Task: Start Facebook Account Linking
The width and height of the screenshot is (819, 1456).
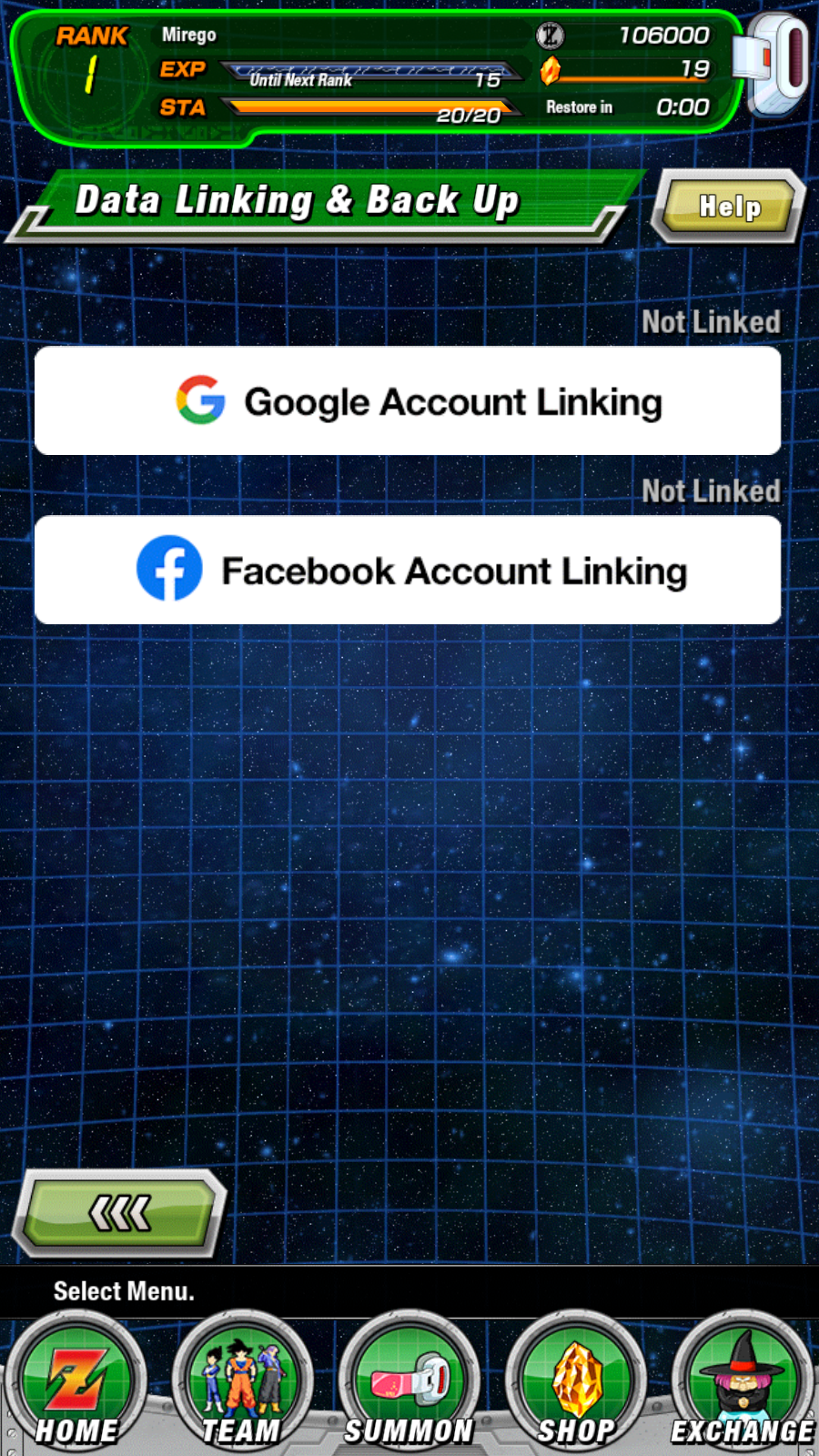Action: (x=408, y=571)
